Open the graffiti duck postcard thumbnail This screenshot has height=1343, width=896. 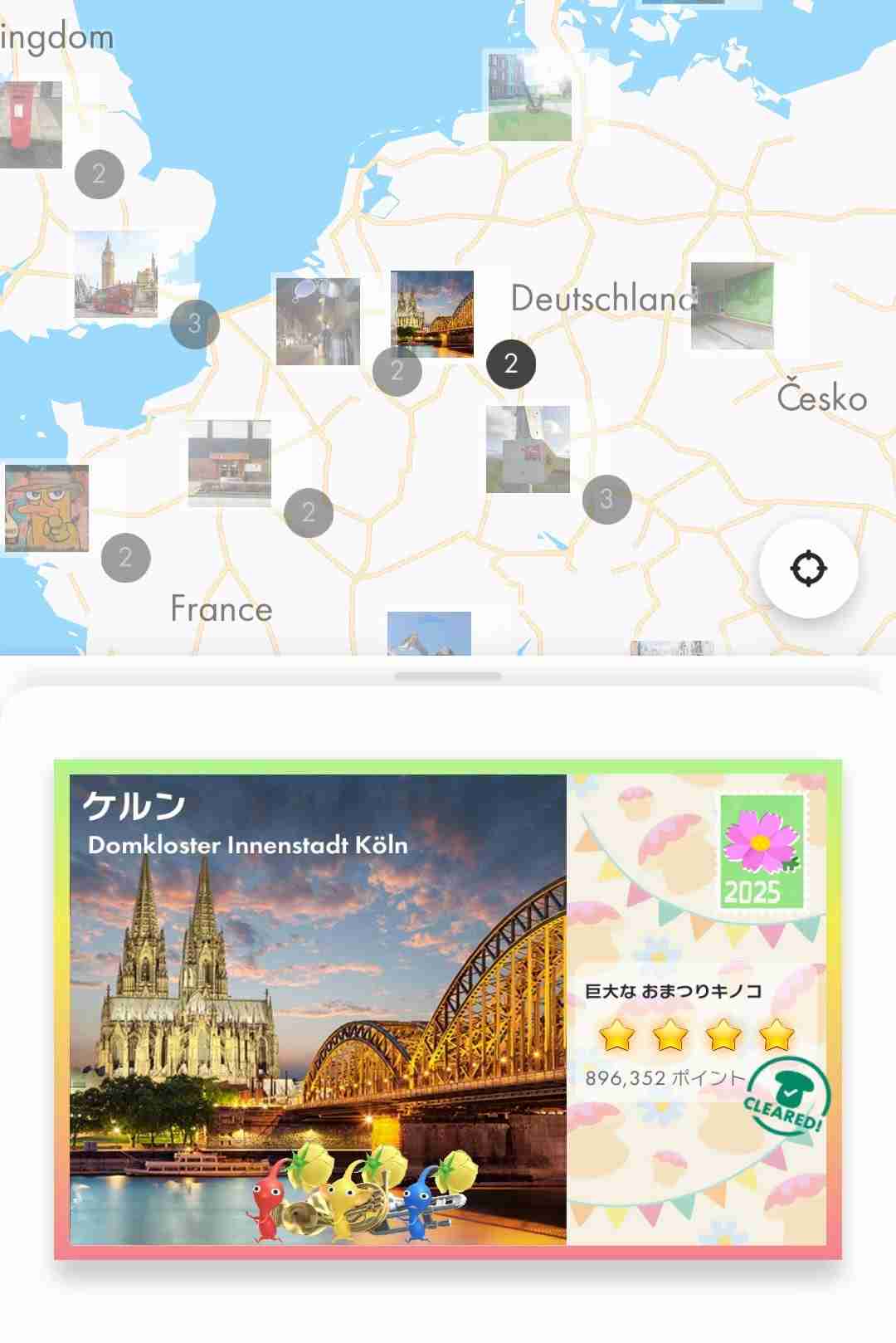pos(46,508)
